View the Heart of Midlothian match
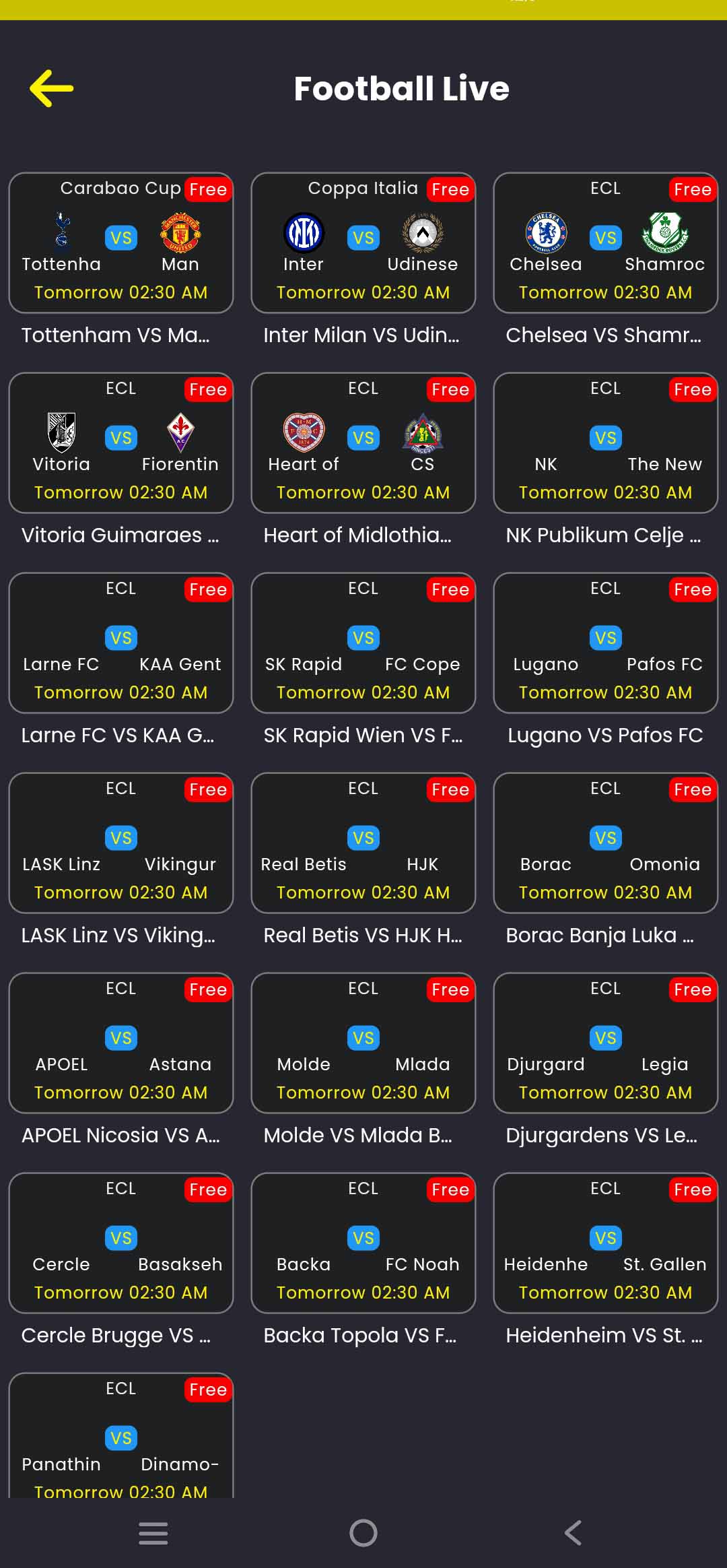Screen dimensions: 727x1568 363,443
